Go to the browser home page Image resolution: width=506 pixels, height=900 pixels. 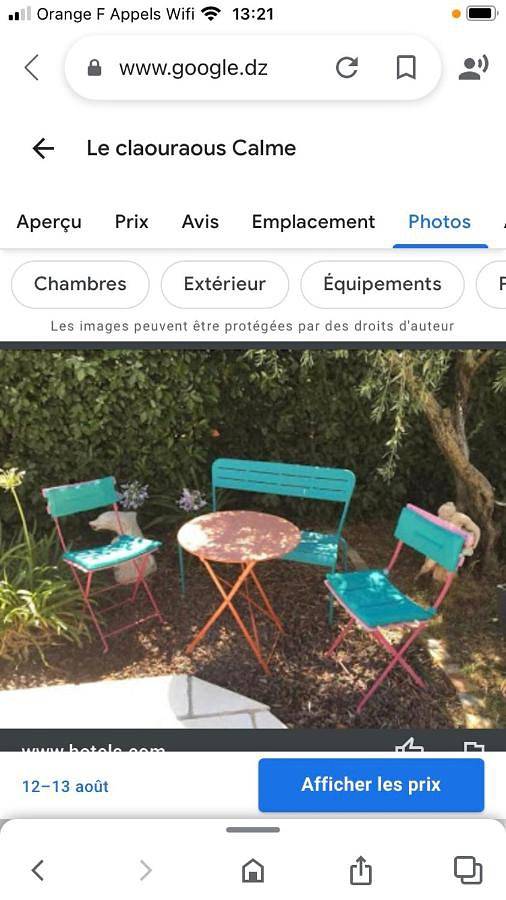click(253, 871)
